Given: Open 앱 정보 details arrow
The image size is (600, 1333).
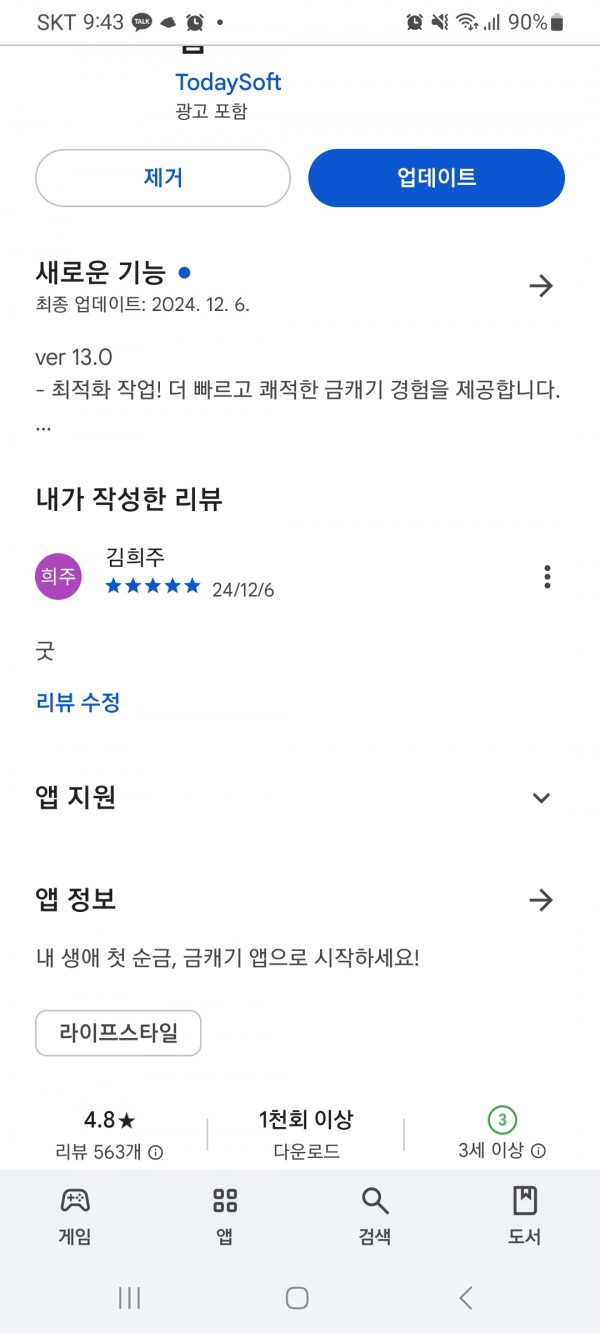Looking at the screenshot, I should [541, 900].
